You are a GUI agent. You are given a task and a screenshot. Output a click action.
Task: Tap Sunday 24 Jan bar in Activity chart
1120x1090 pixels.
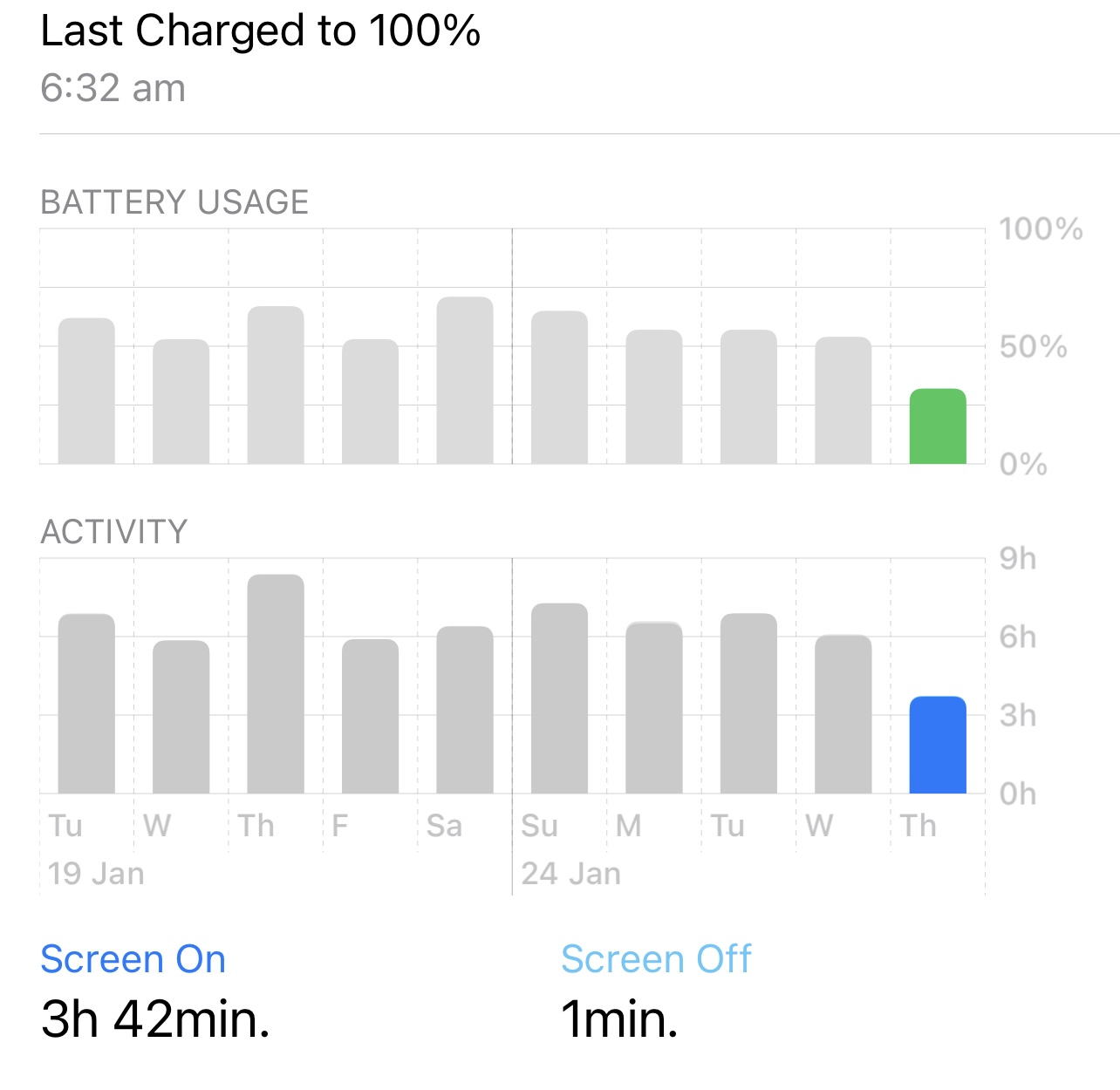tap(559, 698)
